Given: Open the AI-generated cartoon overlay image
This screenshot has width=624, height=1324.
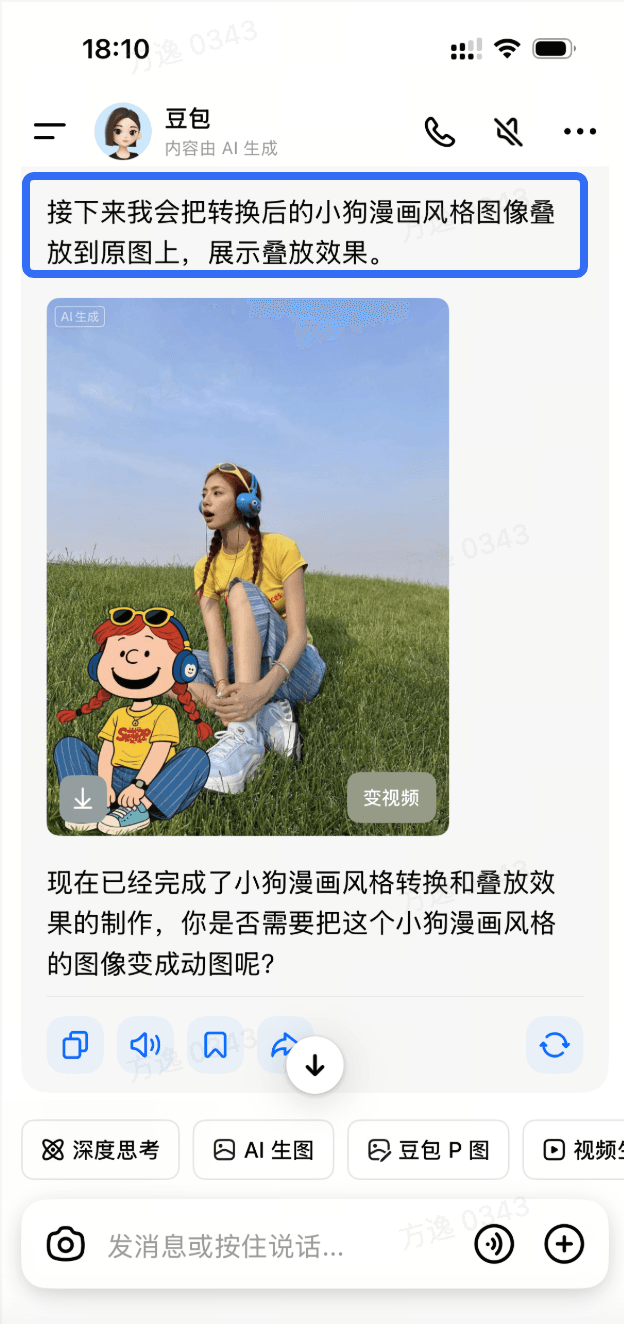Looking at the screenshot, I should point(247,566).
